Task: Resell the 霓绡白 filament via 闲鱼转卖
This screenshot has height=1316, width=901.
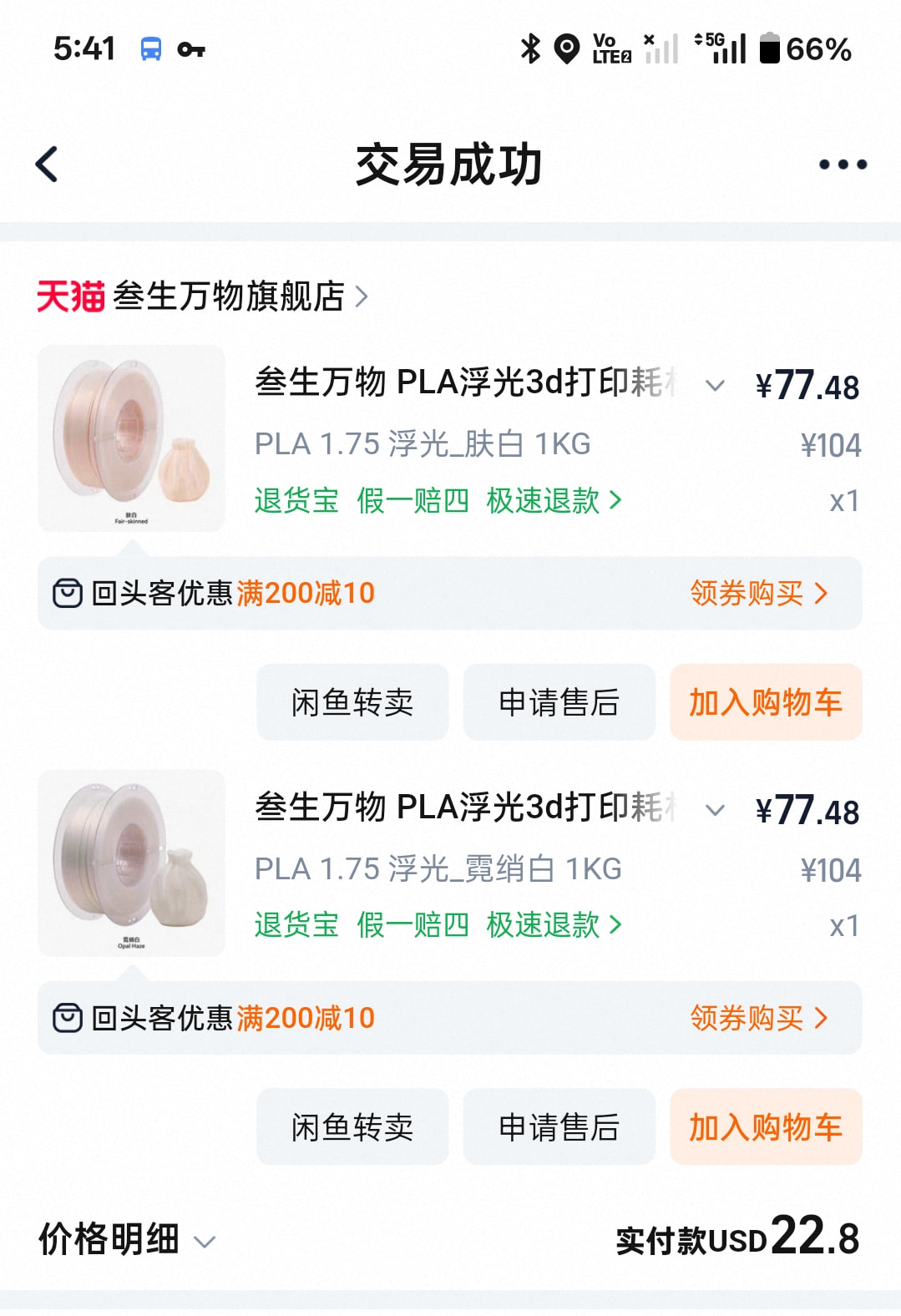Action: coord(352,1126)
